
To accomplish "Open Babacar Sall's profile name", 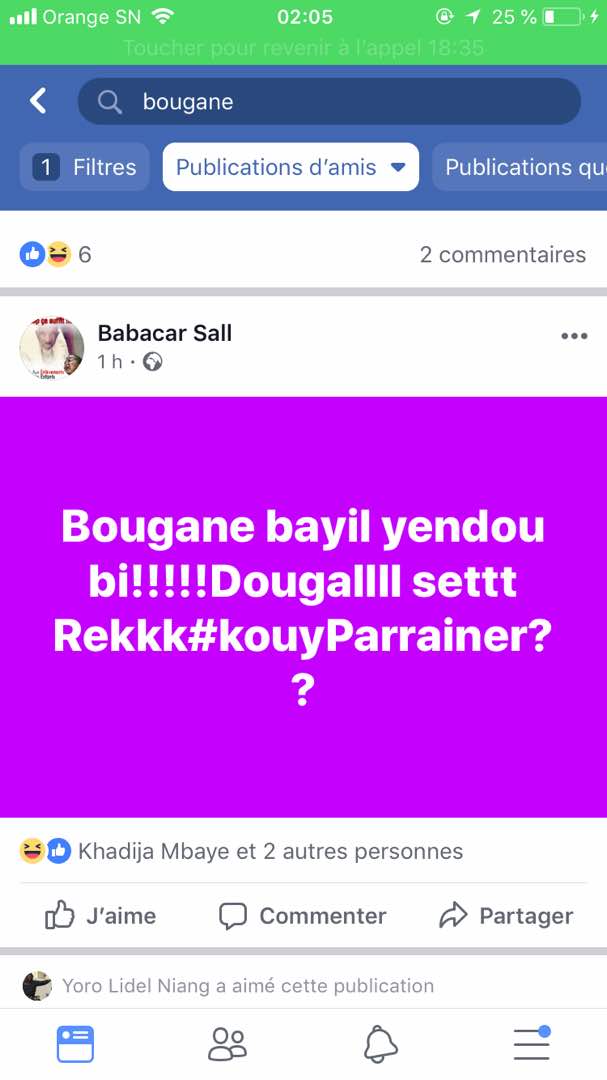I will [165, 333].
